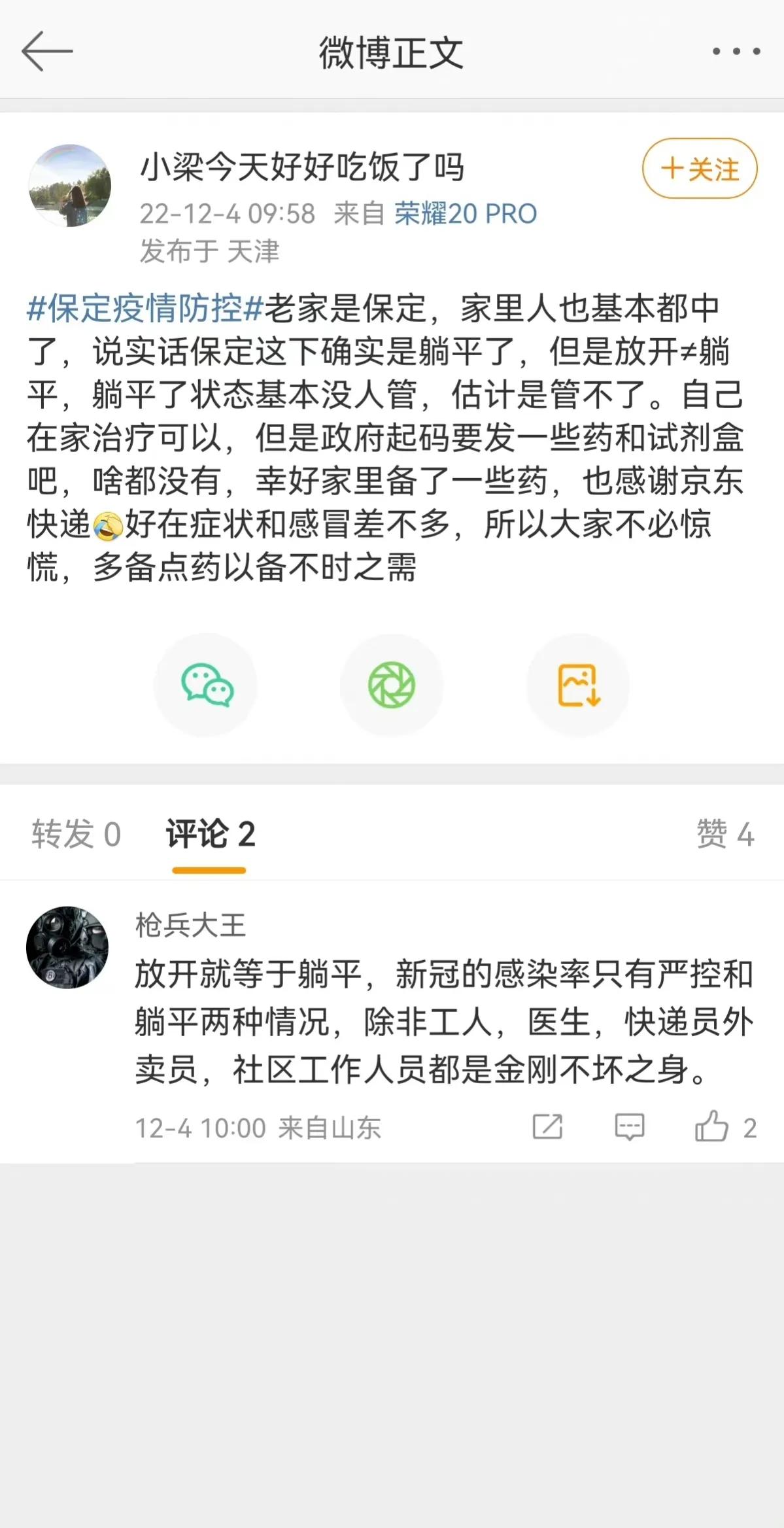Follow 小梁今天好好吃饭了吗 with the 关注 button
The height and width of the screenshot is (1528, 784).
(x=700, y=169)
